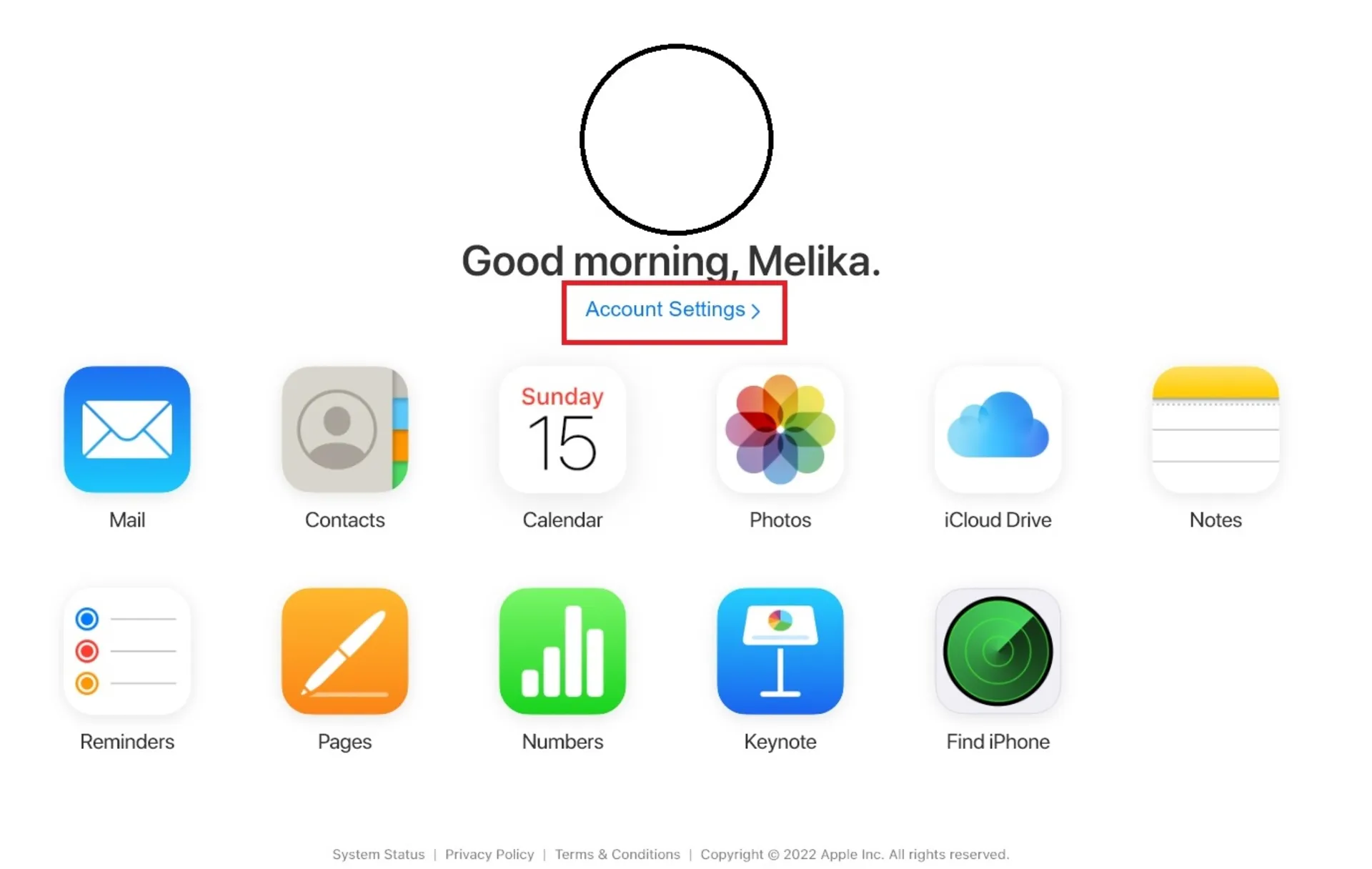Open the Reminders app
1372x869 pixels.
coord(127,651)
